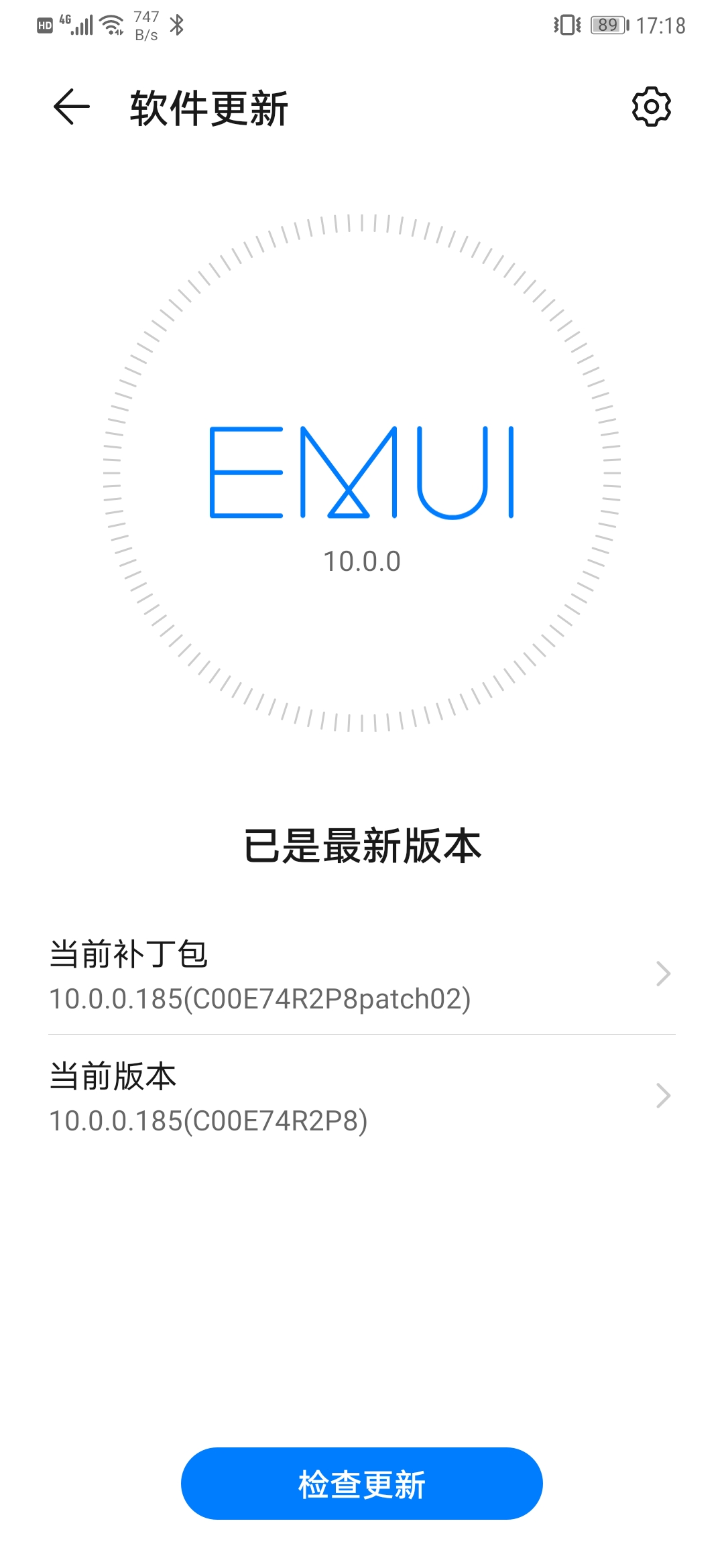Screen dimensions: 724x1568
Task: Tap the 4G network signal icon
Action: [76, 24]
